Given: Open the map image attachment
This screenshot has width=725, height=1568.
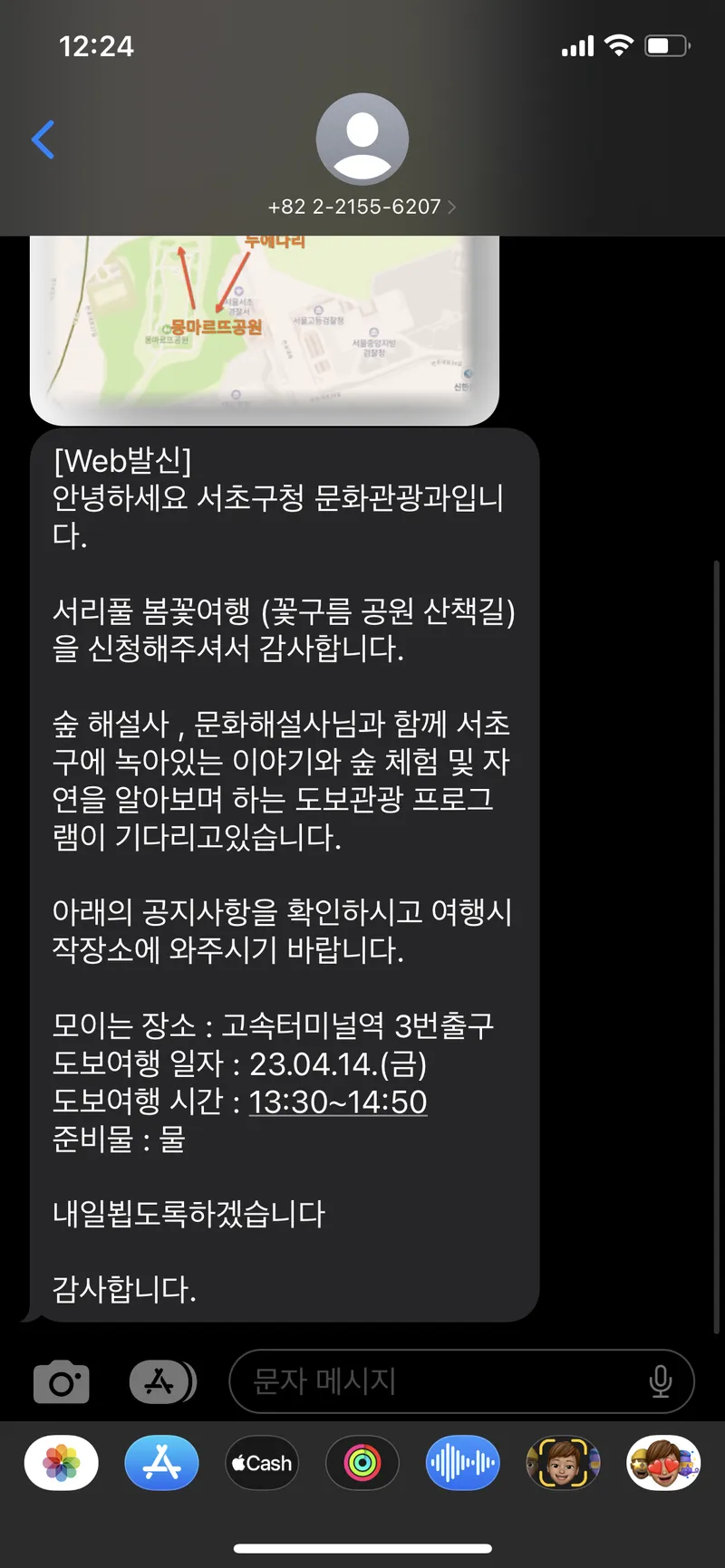Looking at the screenshot, I should click(265, 328).
